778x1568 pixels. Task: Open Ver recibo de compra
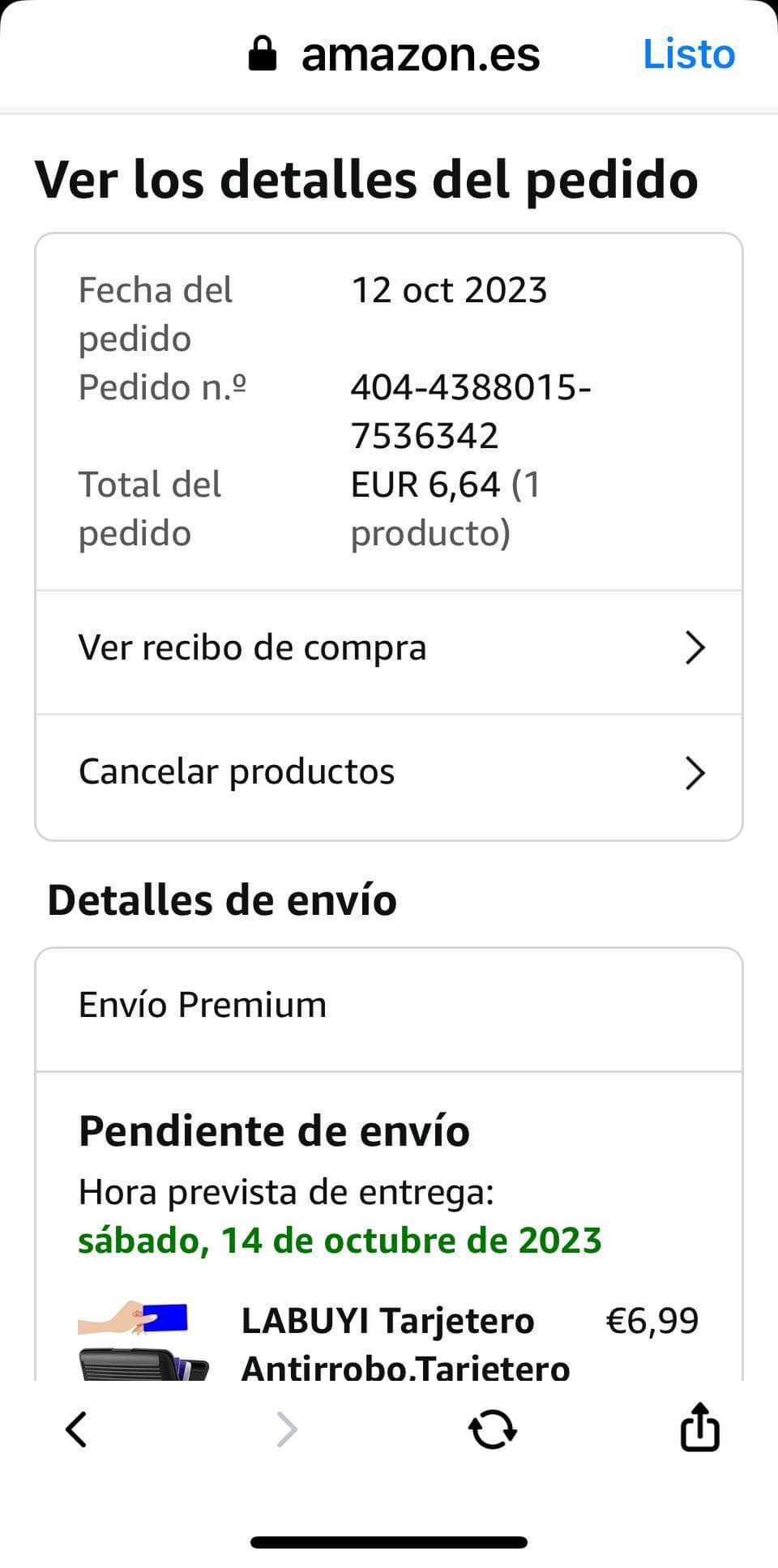tap(389, 649)
